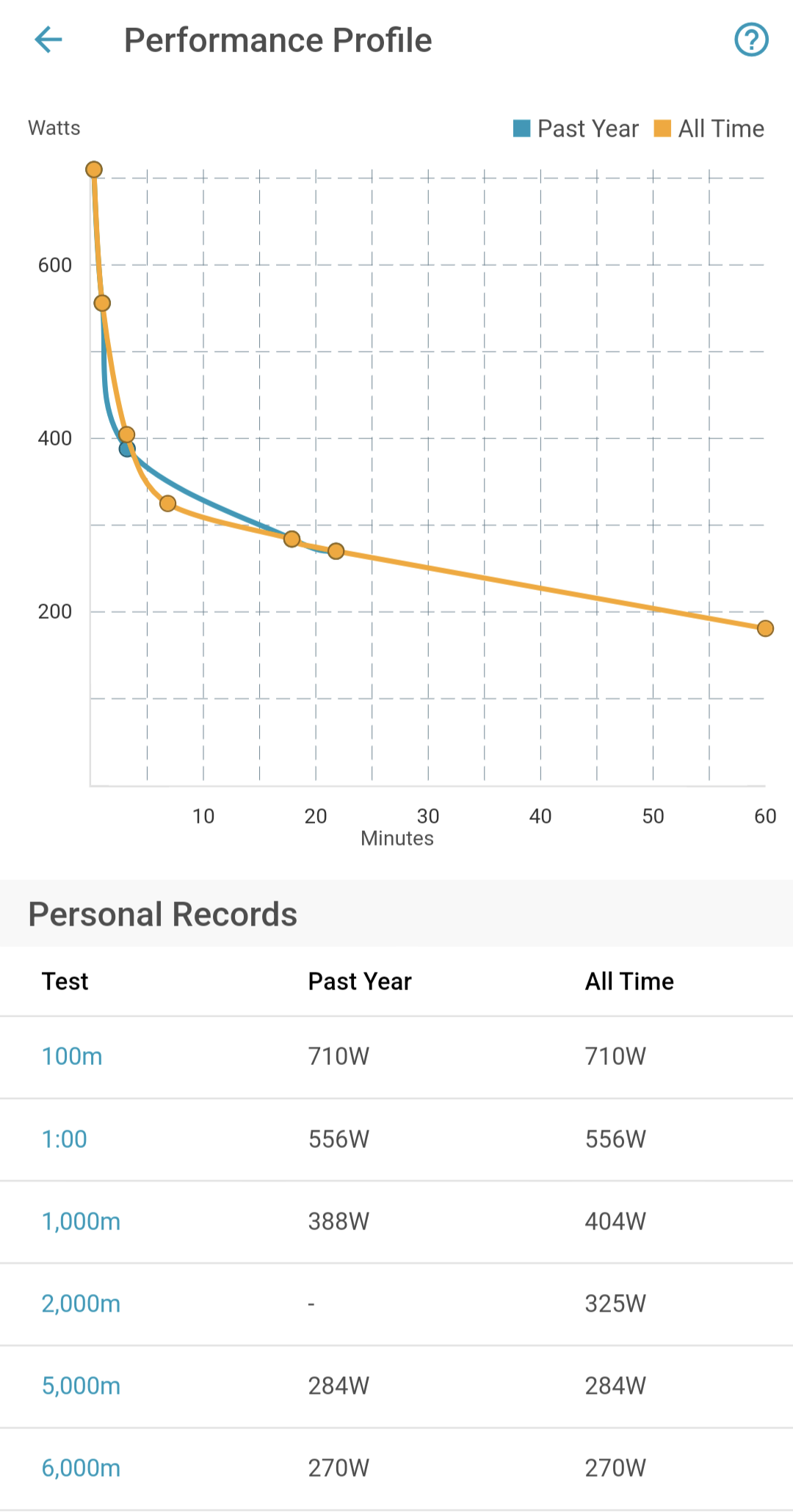Open the 5,000m test record

coord(81,1386)
